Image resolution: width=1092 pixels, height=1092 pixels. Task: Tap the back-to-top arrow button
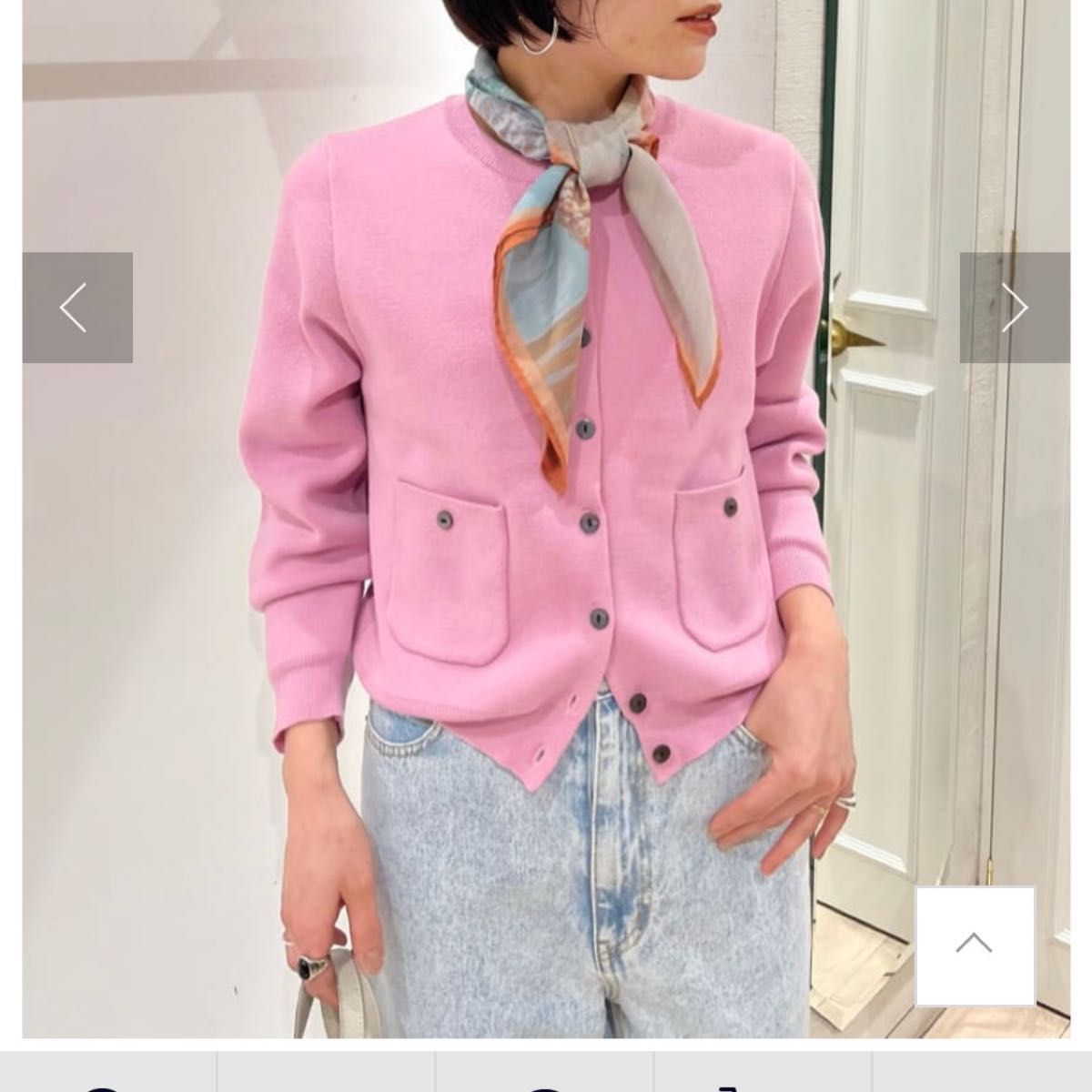(975, 945)
